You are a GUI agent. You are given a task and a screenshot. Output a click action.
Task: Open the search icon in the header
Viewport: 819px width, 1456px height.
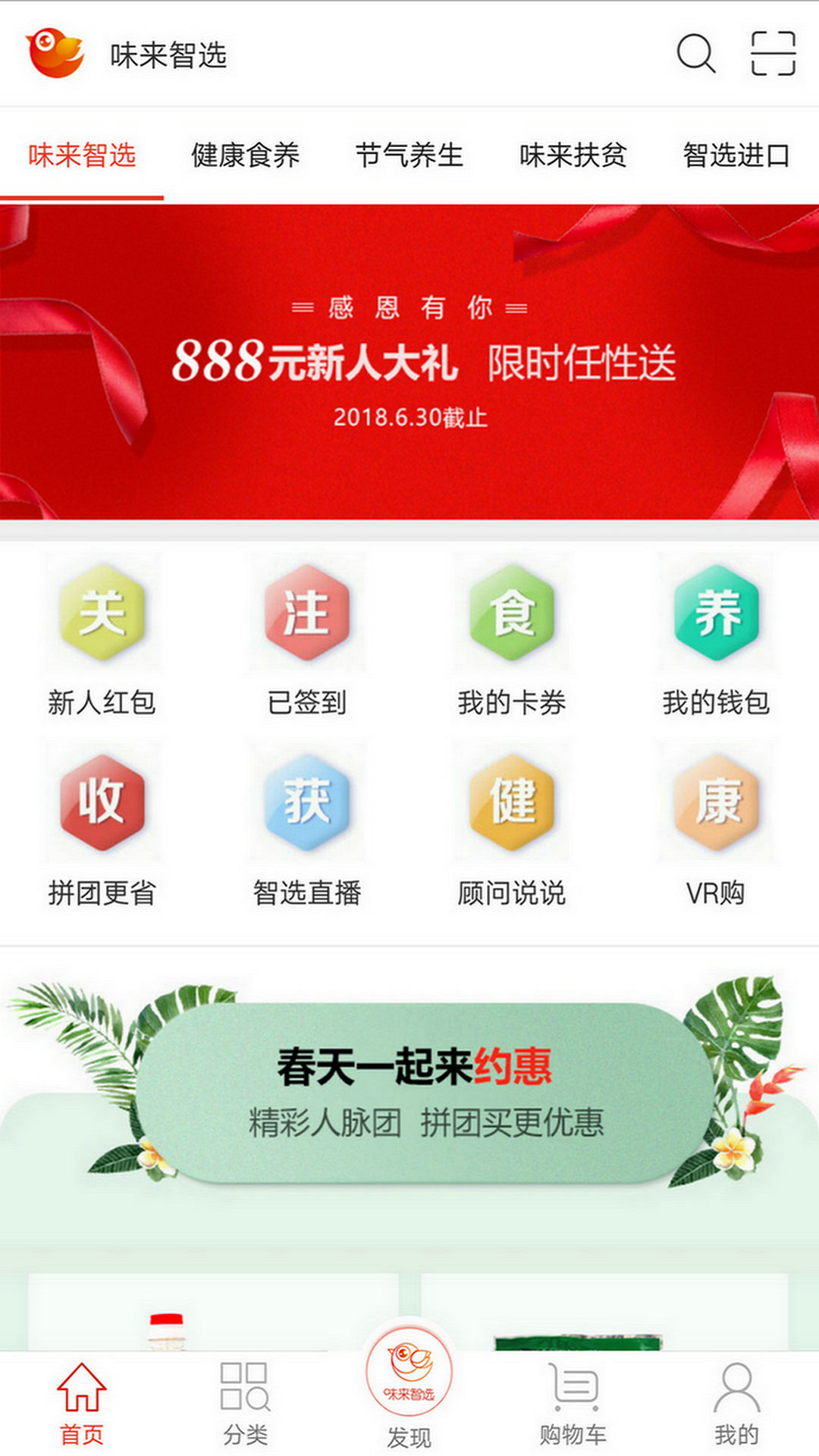click(x=695, y=54)
